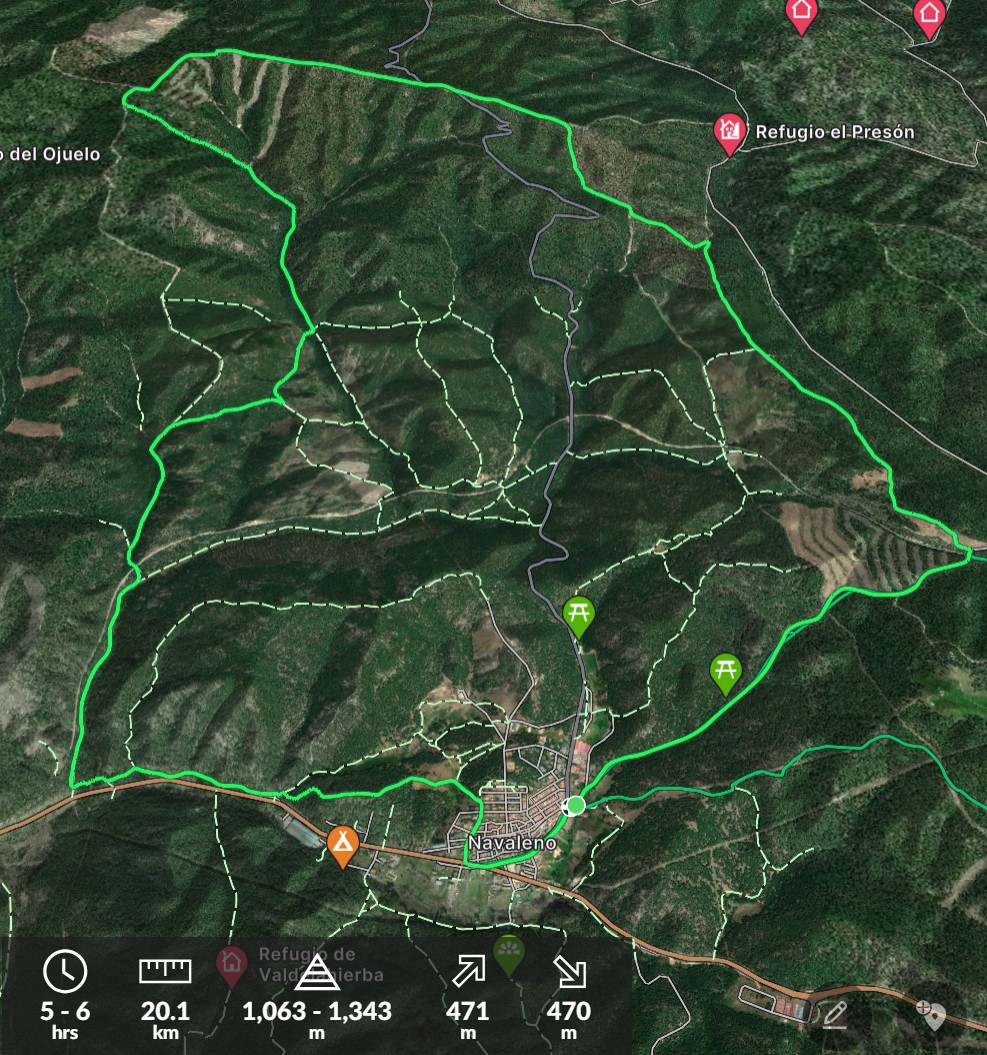Image resolution: width=987 pixels, height=1055 pixels.
Task: Tap the pencil icon to edit the route
Action: tap(836, 1015)
